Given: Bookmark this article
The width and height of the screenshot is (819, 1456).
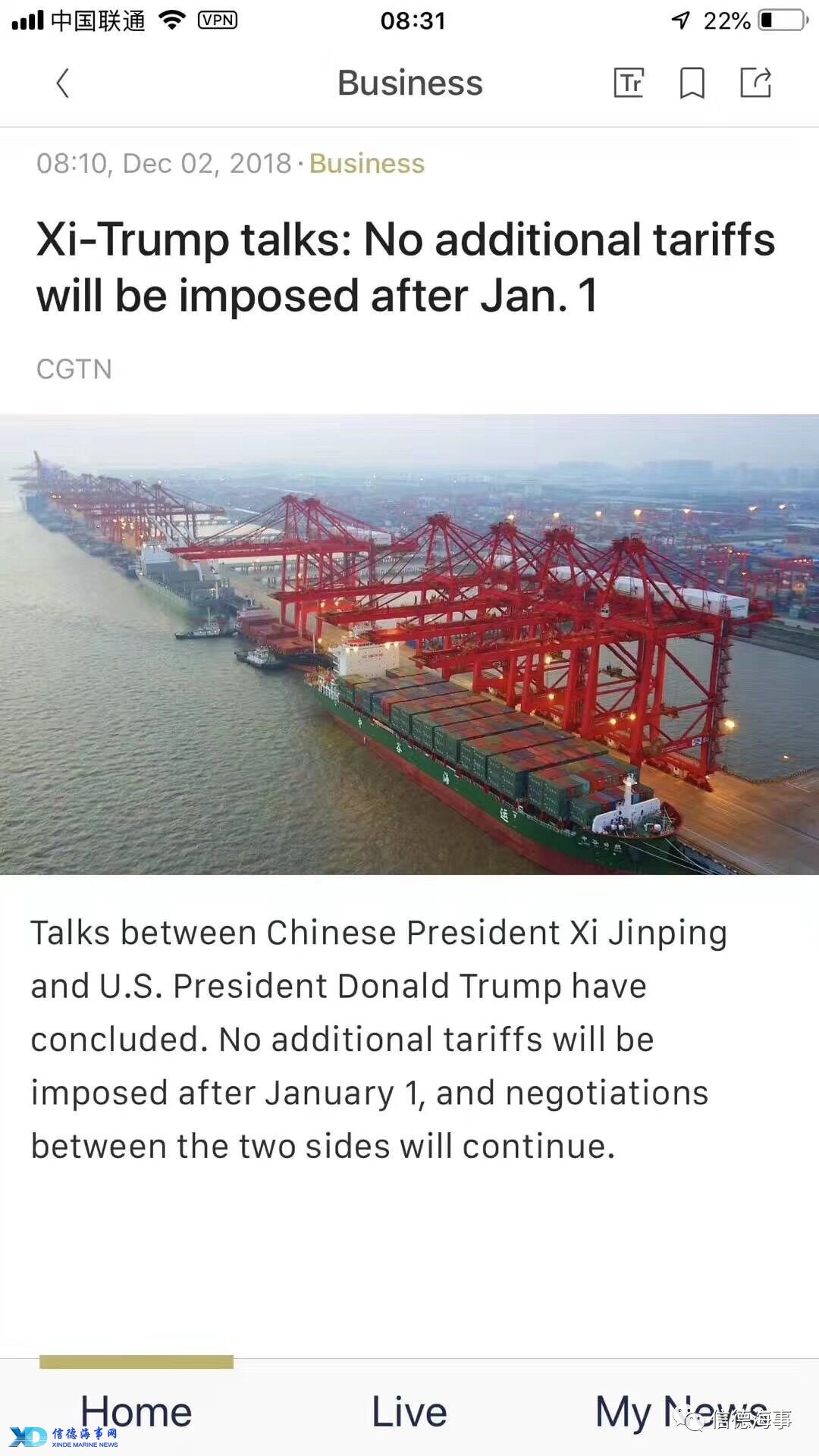Looking at the screenshot, I should [692, 83].
